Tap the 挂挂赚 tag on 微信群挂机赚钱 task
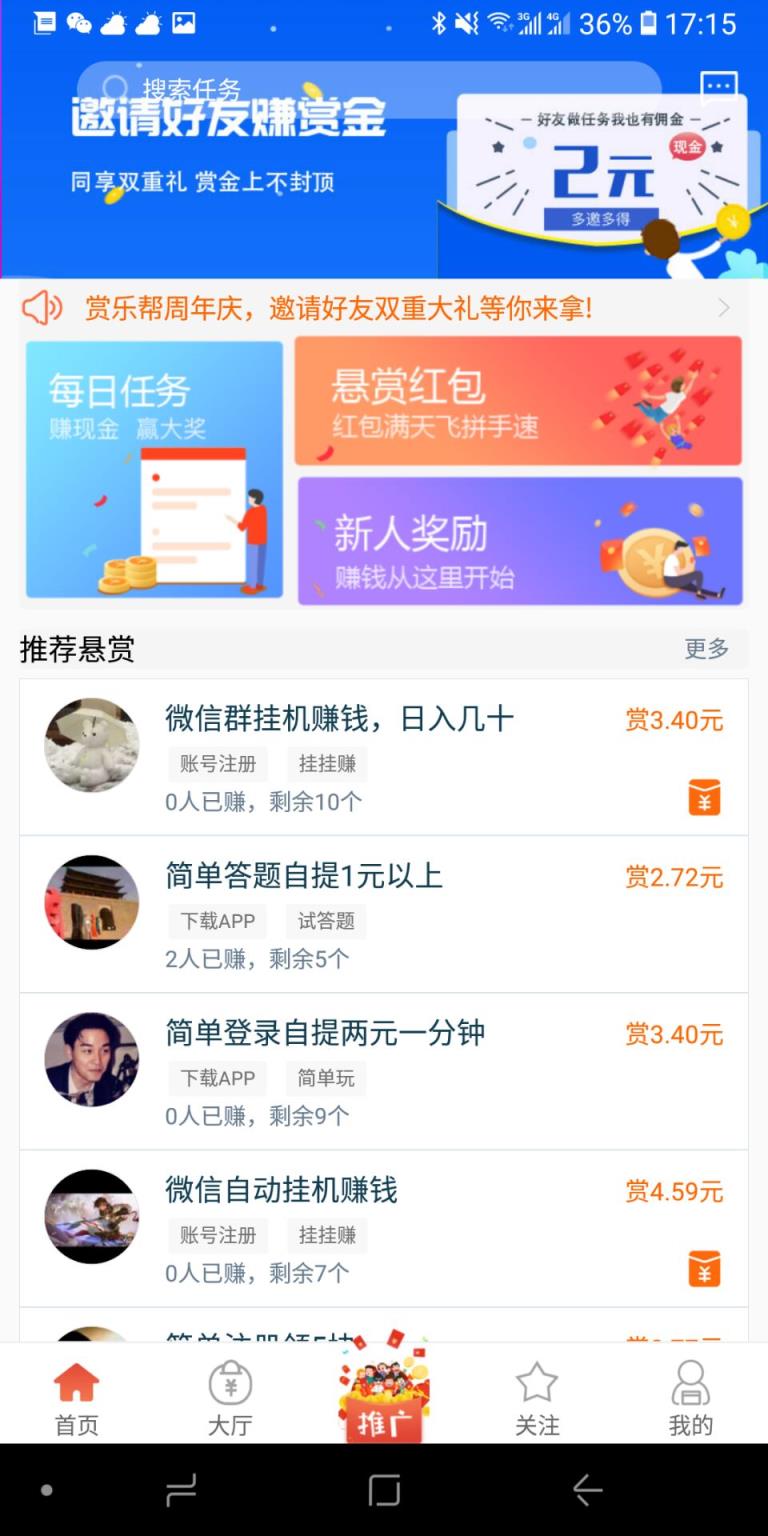The height and width of the screenshot is (1536, 768). point(327,763)
